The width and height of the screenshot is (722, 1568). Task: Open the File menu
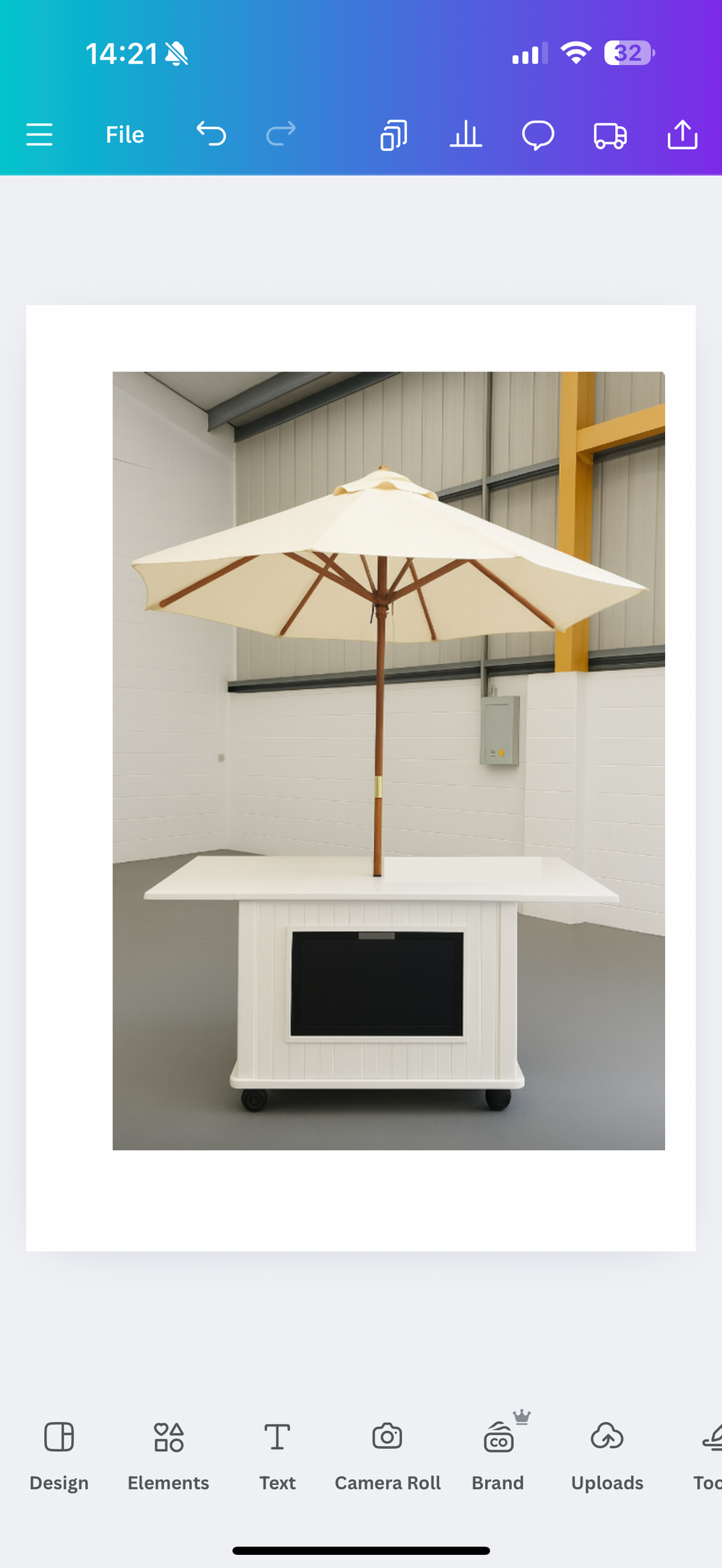point(125,134)
